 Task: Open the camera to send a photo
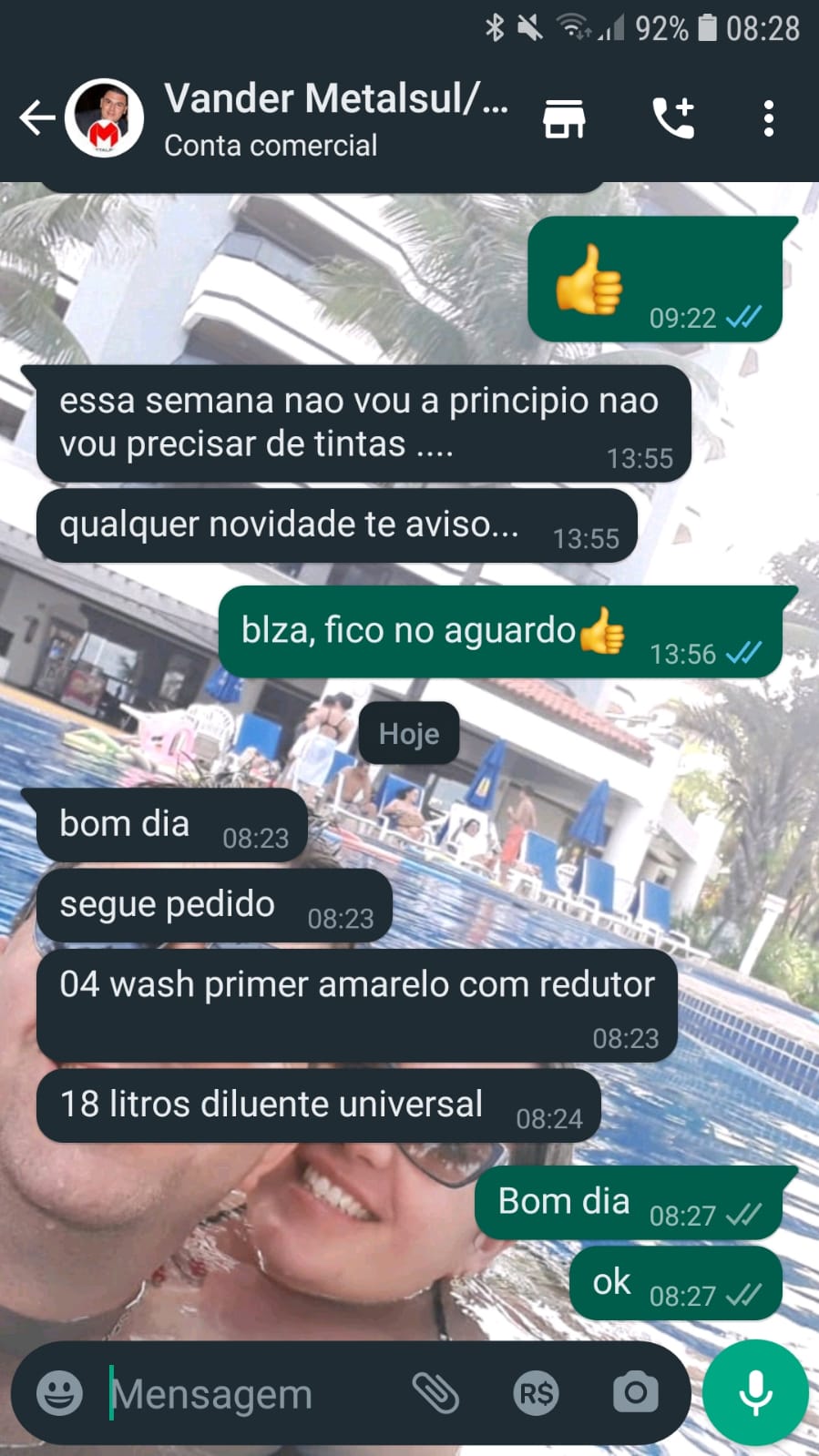(635, 1393)
